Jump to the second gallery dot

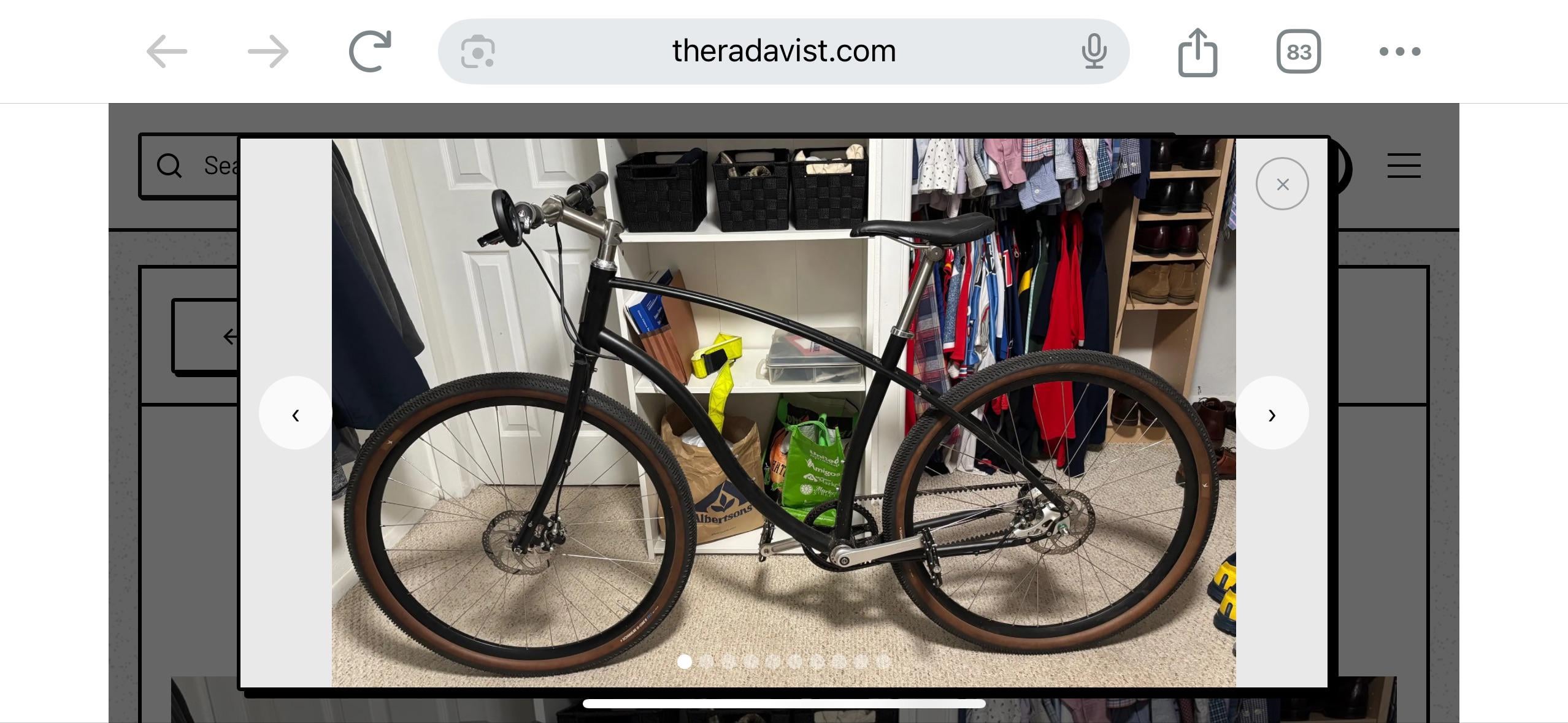point(707,661)
